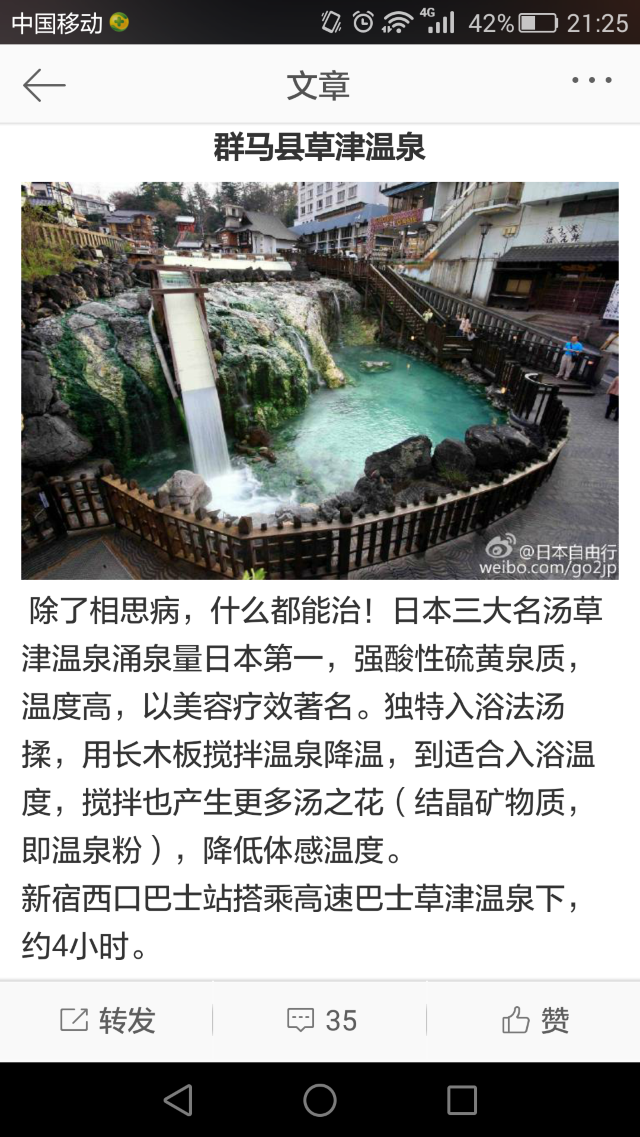Open the 35 comments

pos(321,1020)
